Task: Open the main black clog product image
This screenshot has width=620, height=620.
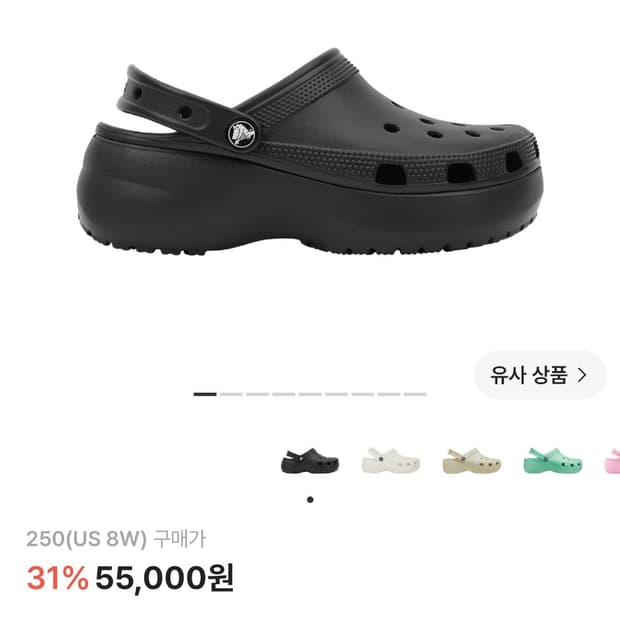Action: pyautogui.click(x=310, y=152)
